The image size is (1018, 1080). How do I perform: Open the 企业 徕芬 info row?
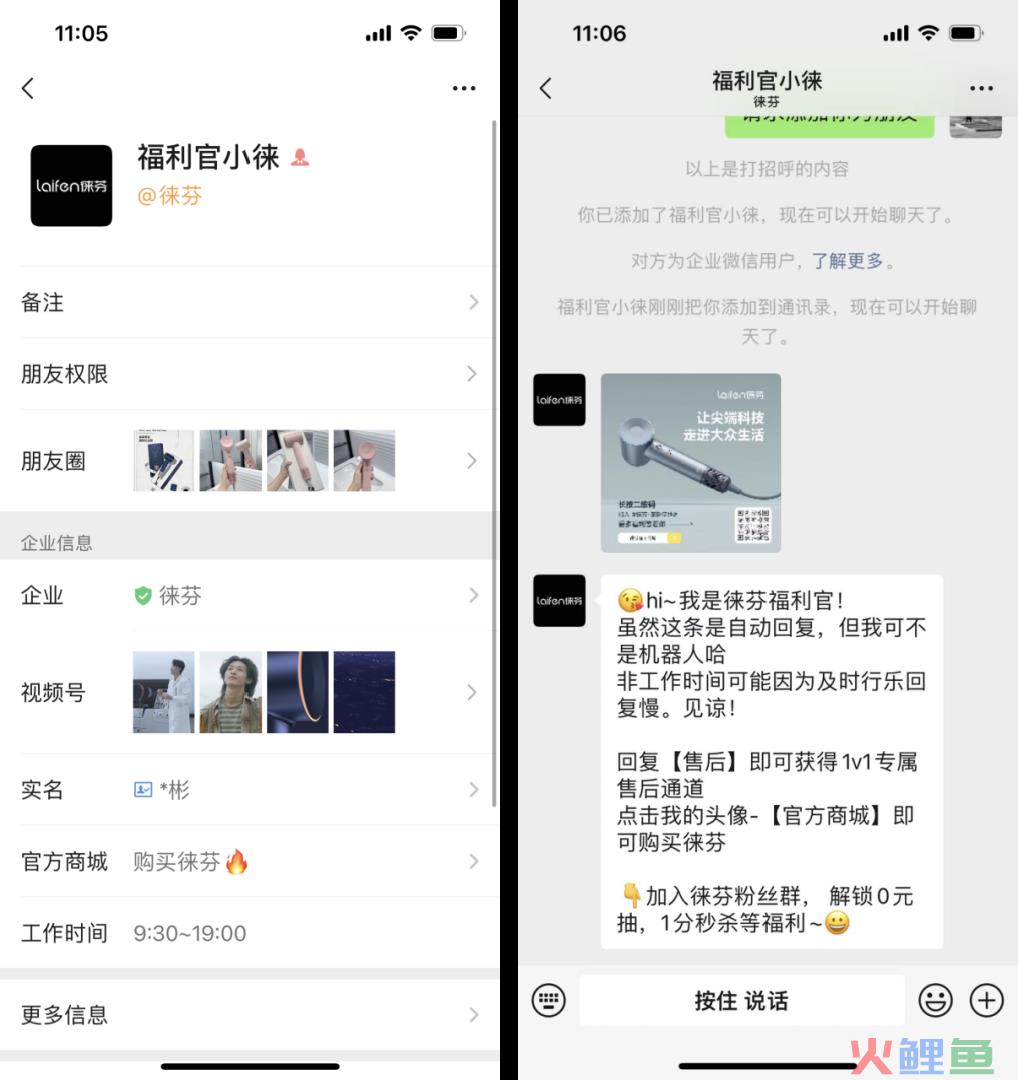[248, 596]
